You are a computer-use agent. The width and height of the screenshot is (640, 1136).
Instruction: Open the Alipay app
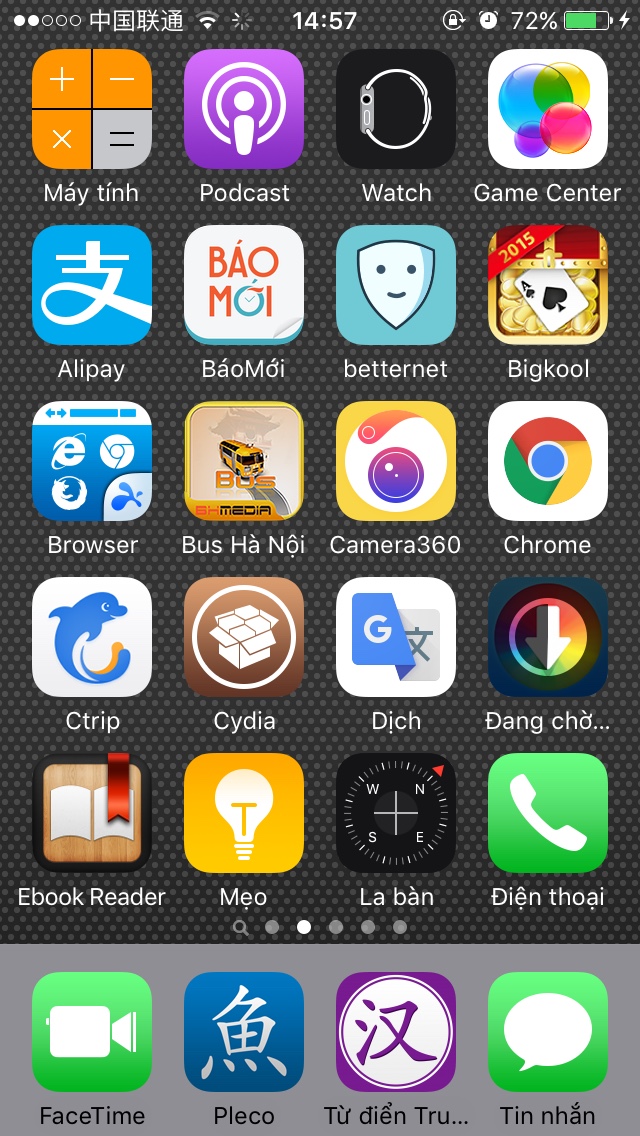pyautogui.click(x=92, y=285)
